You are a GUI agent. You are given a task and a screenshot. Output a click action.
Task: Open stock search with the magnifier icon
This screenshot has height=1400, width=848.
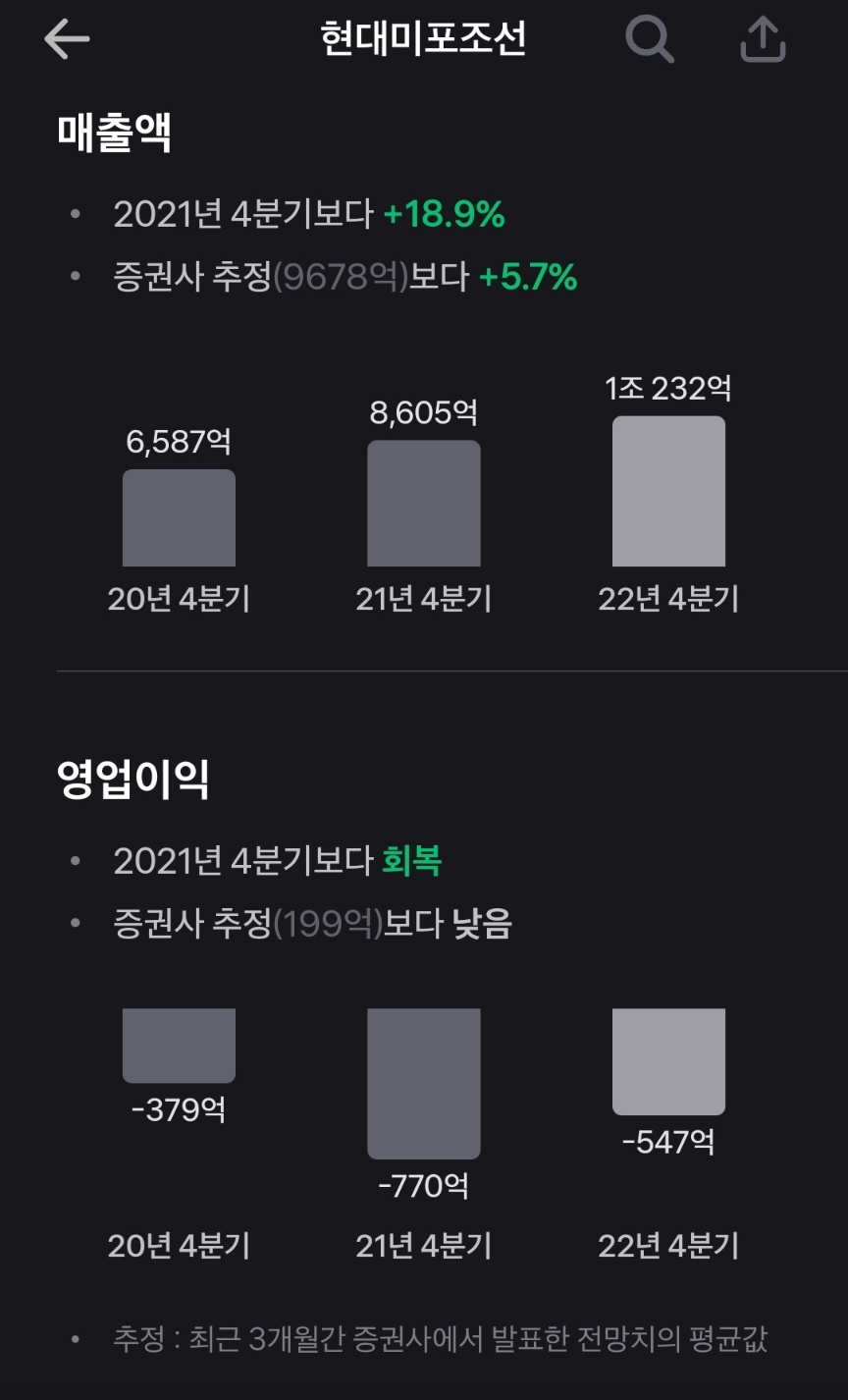648,40
